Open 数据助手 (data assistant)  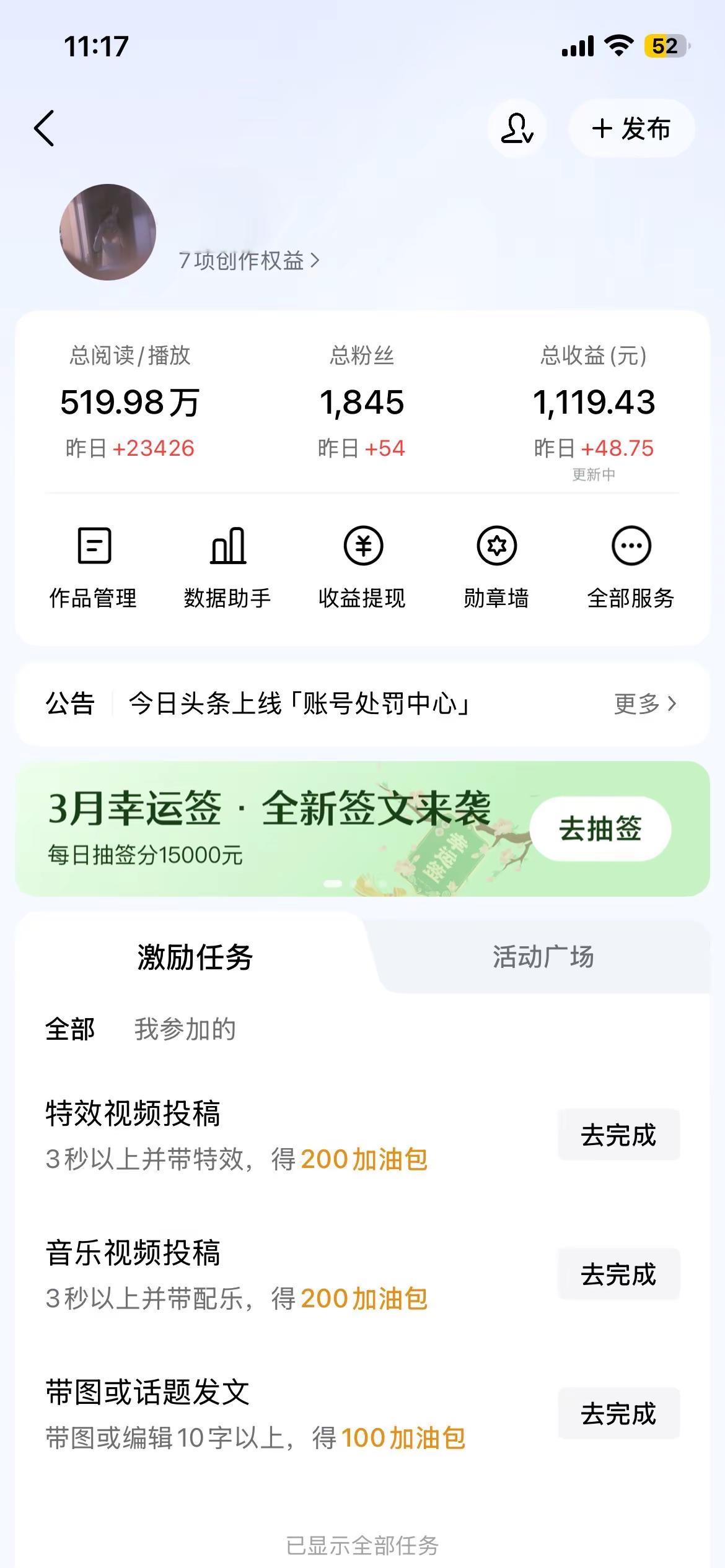229,567
